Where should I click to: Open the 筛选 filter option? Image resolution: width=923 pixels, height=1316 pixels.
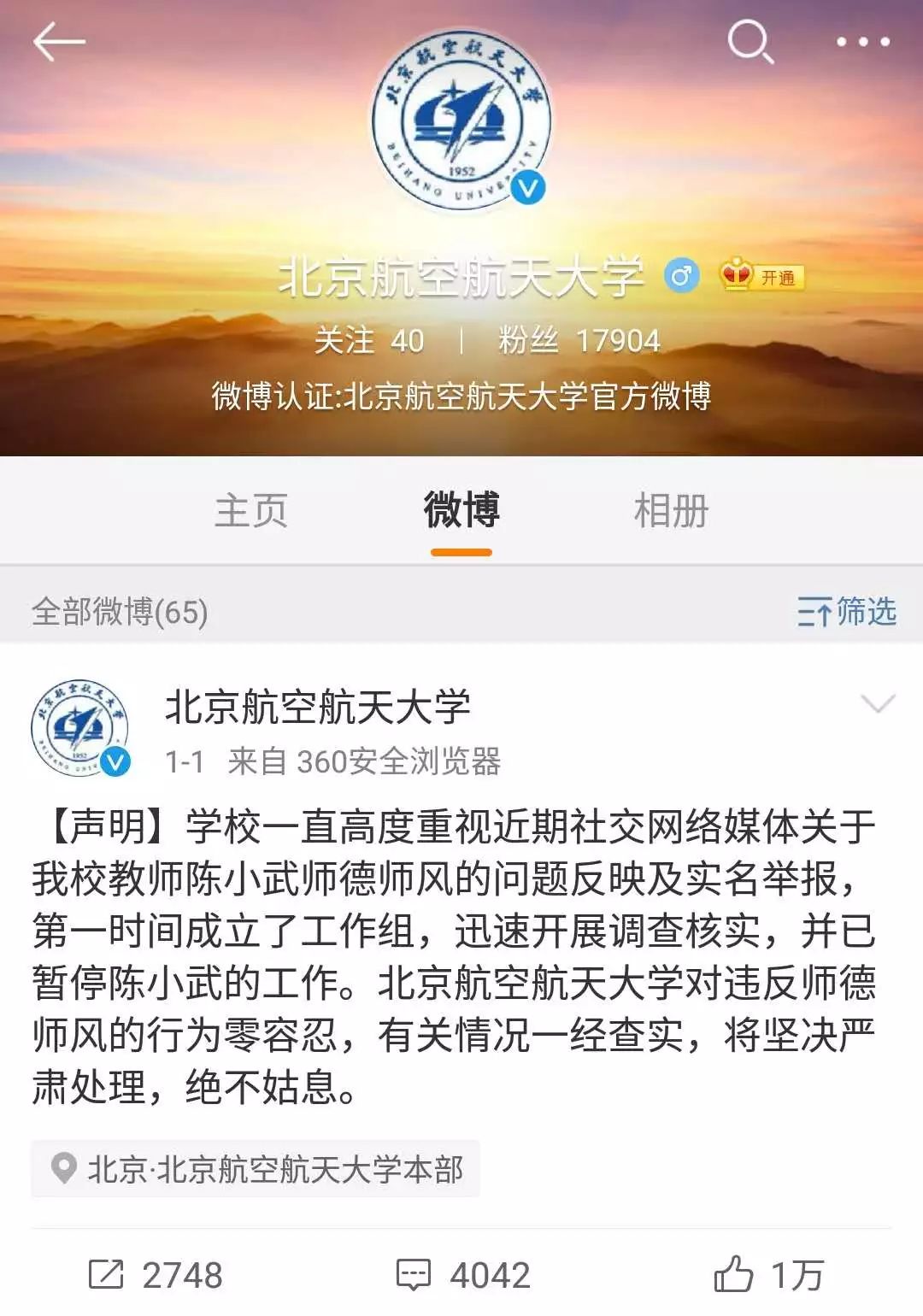coord(846,612)
